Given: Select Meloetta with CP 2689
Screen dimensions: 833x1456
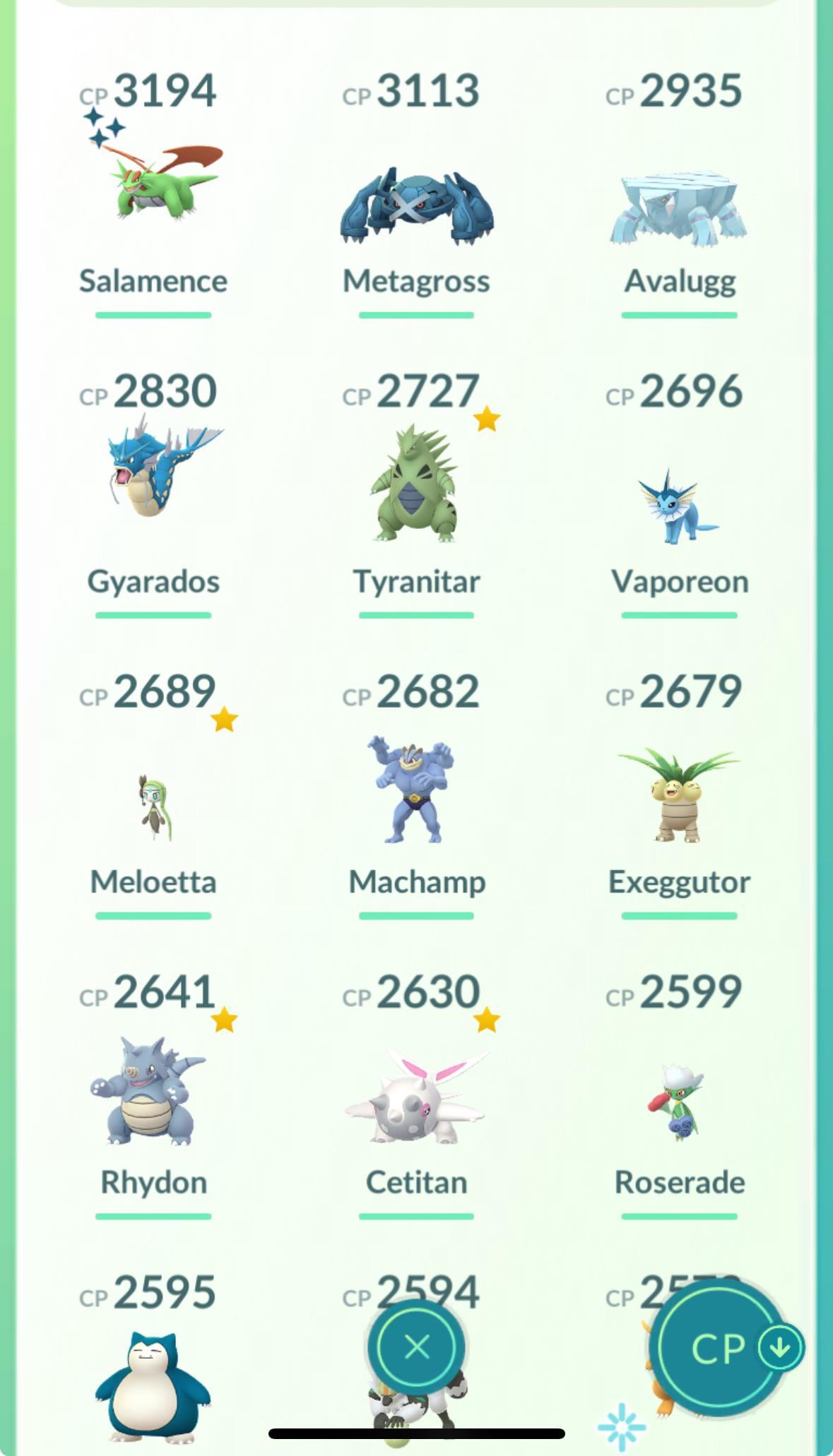Looking at the screenshot, I should pyautogui.click(x=153, y=805).
